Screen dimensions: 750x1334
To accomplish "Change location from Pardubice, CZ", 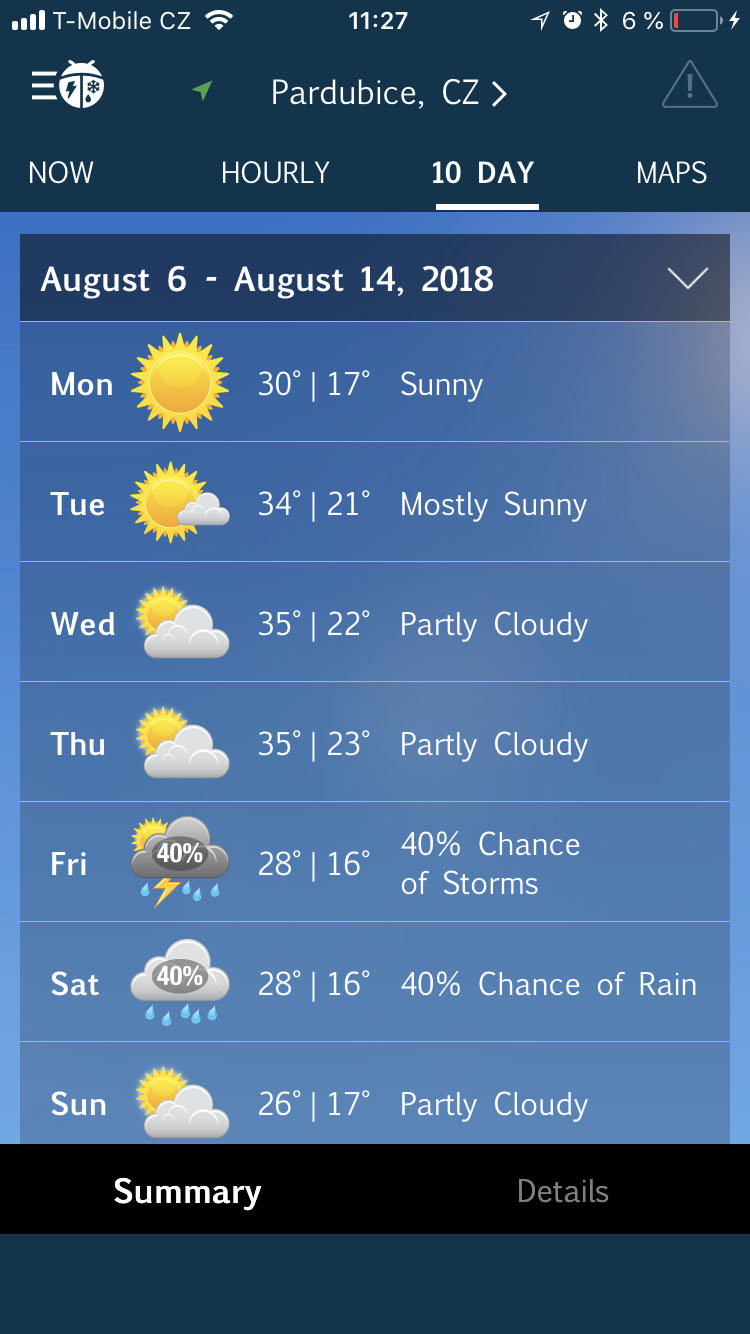I will coord(389,93).
